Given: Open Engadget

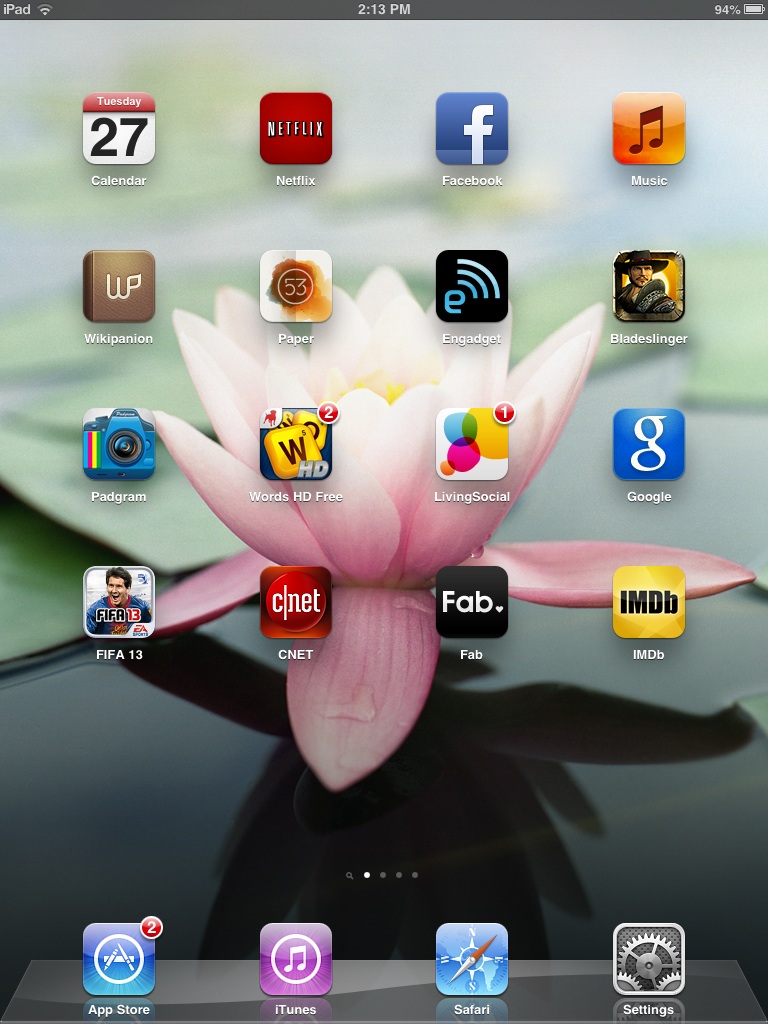Looking at the screenshot, I should 472,287.
